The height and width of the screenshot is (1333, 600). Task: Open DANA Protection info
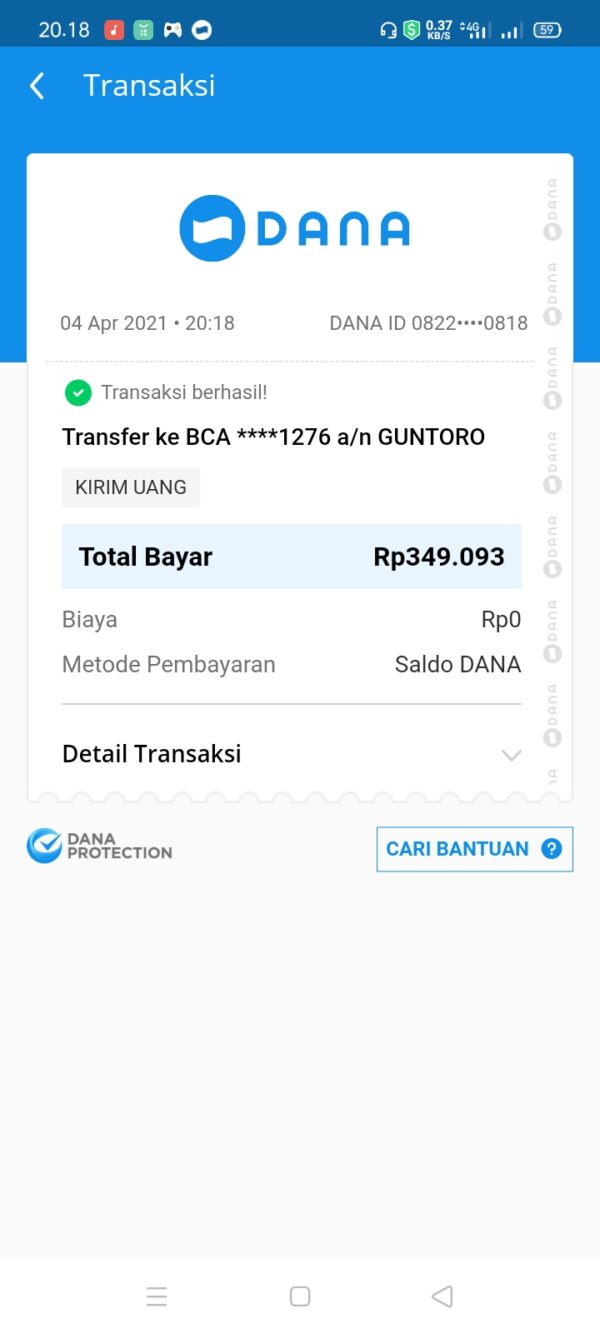coord(99,846)
